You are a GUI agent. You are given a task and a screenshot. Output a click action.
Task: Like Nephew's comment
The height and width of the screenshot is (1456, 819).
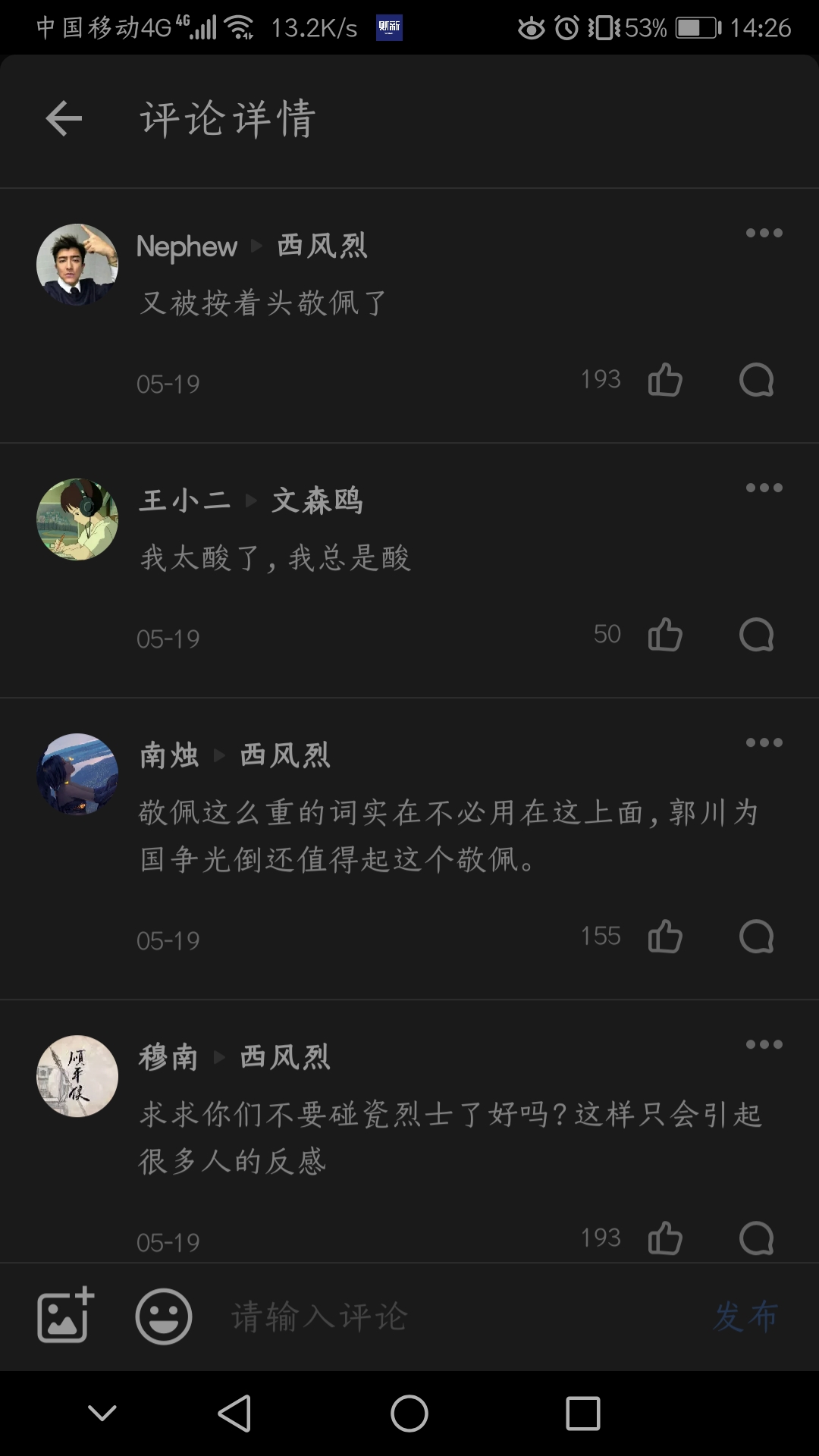coord(665,380)
